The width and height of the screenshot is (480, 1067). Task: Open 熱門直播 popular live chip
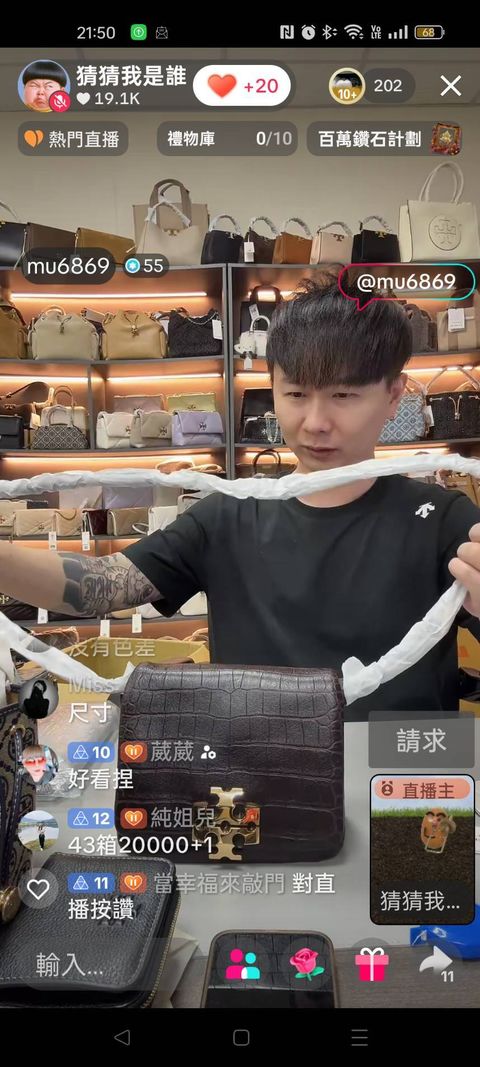73,139
